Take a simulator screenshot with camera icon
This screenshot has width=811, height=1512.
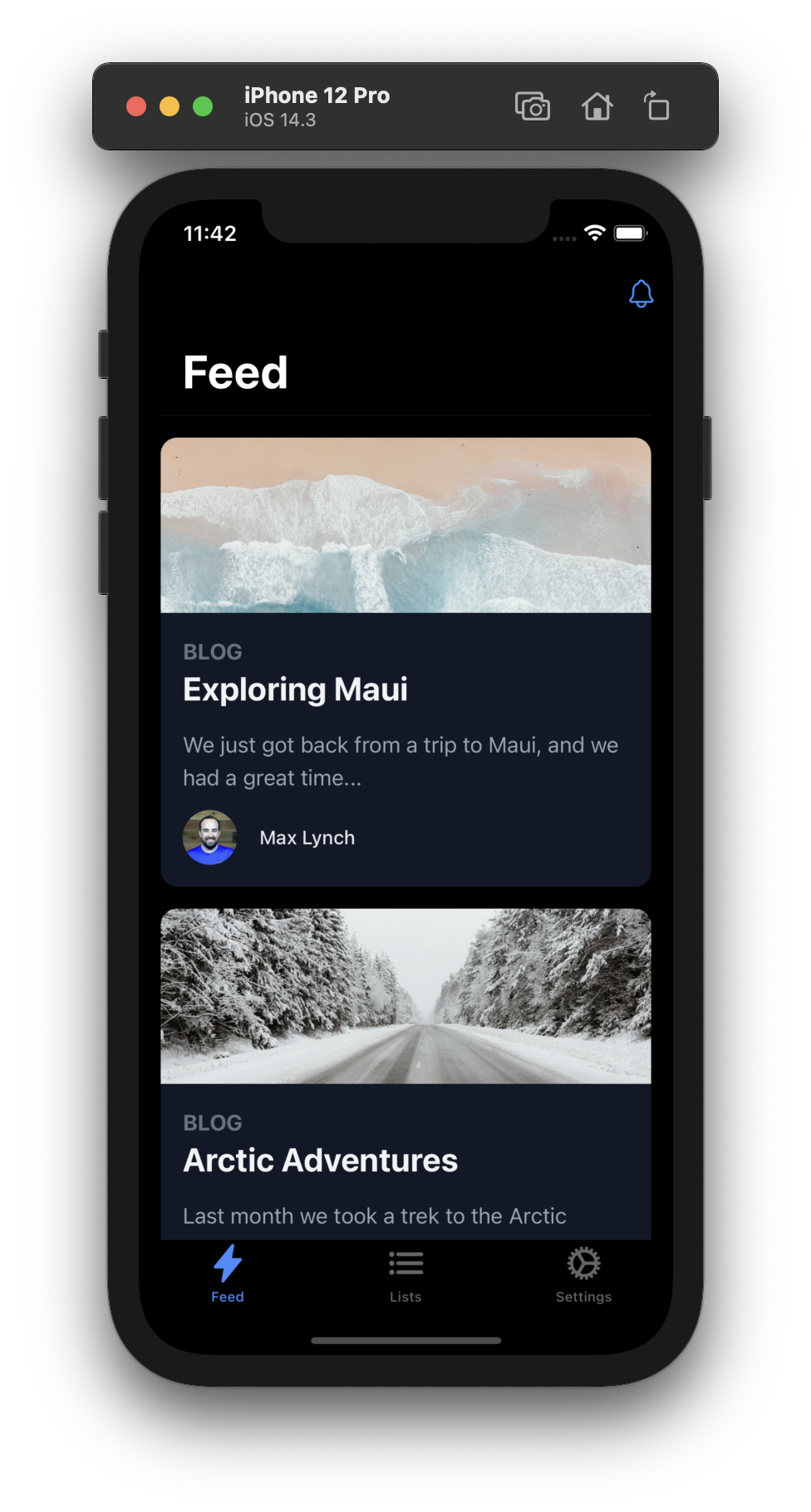point(533,107)
